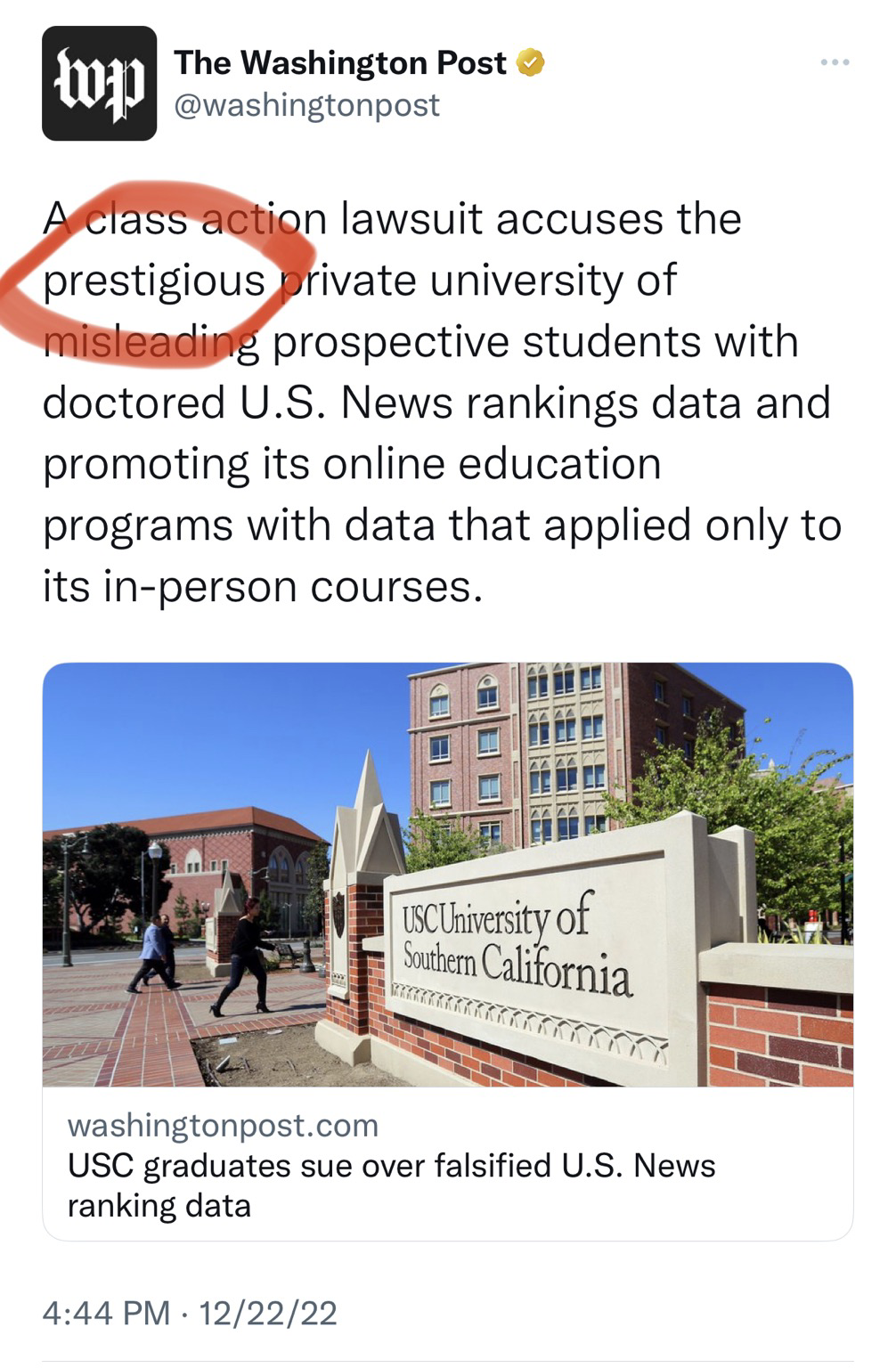Open The Washington Post profile avatar
Screen dimensions: 896x1368
[x=99, y=84]
